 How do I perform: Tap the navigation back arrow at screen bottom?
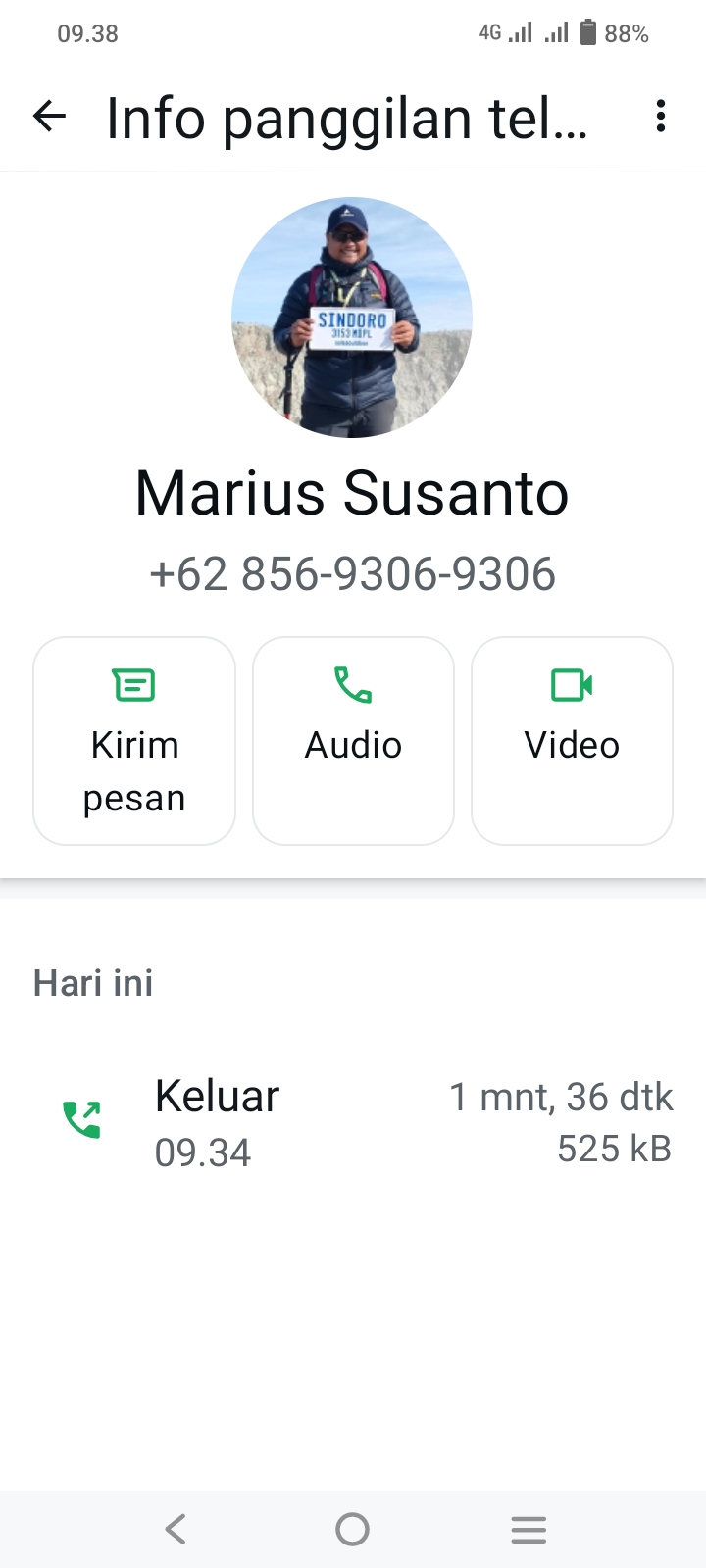coord(176,1528)
